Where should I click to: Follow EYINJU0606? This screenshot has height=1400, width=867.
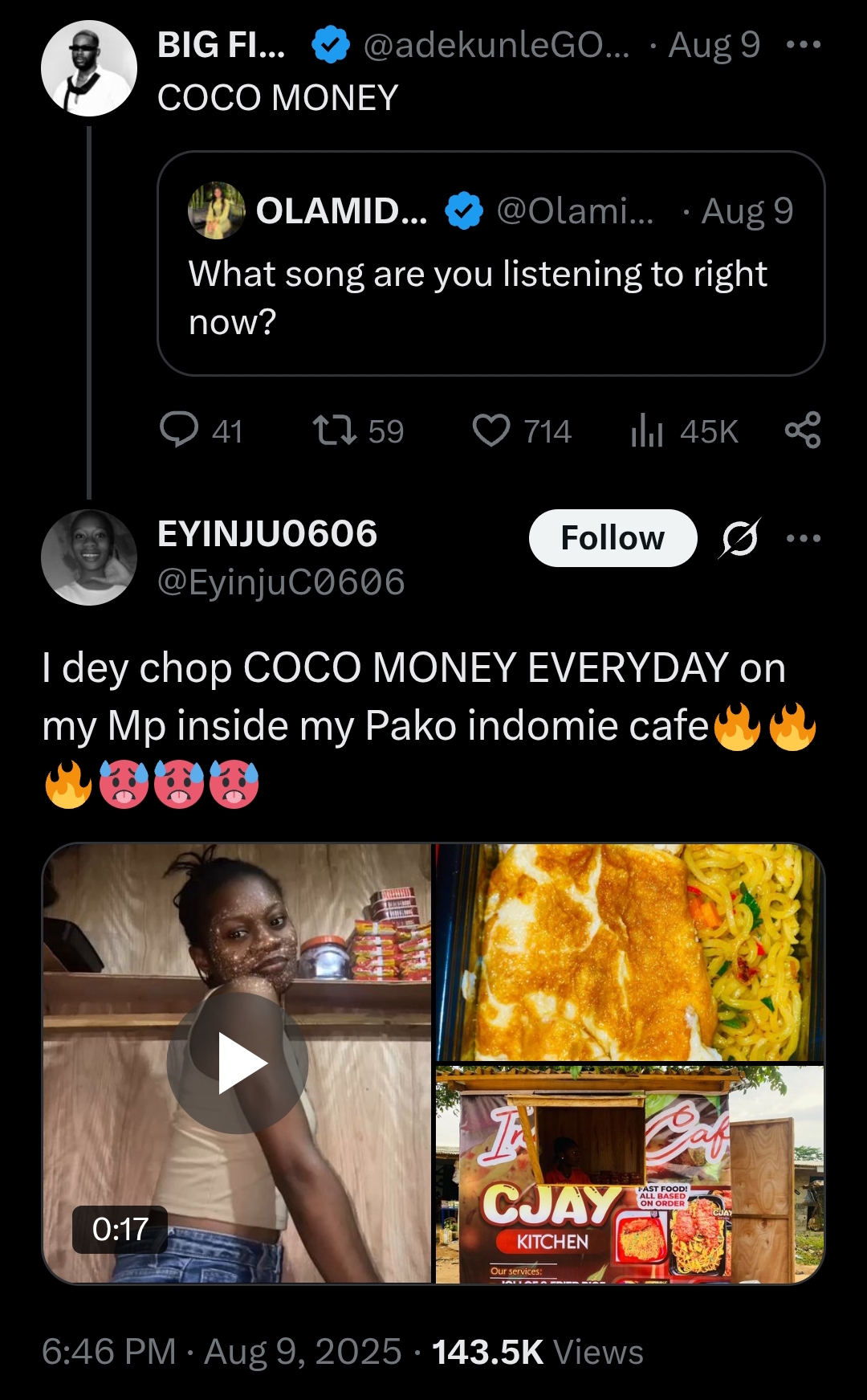(613, 538)
